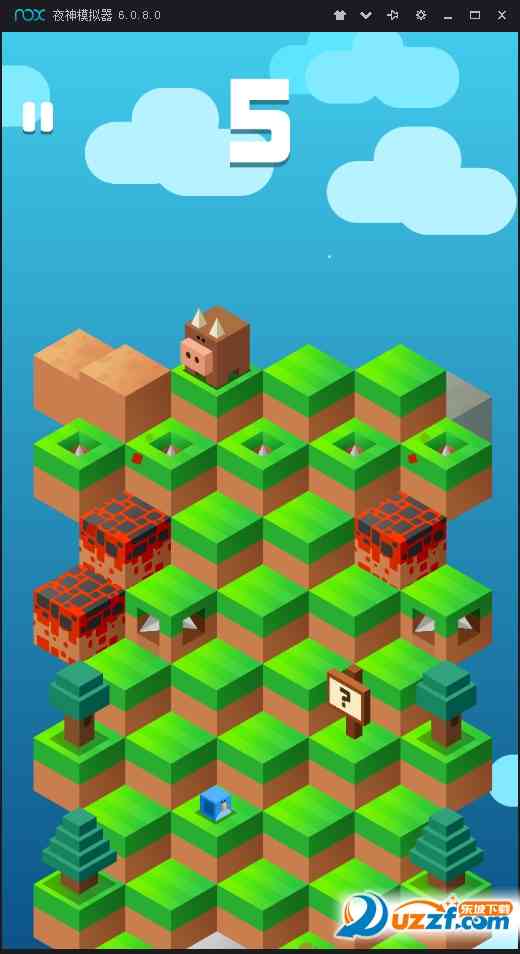This screenshot has height=954, width=520.
Task: Pause the game
Action: tap(38, 116)
